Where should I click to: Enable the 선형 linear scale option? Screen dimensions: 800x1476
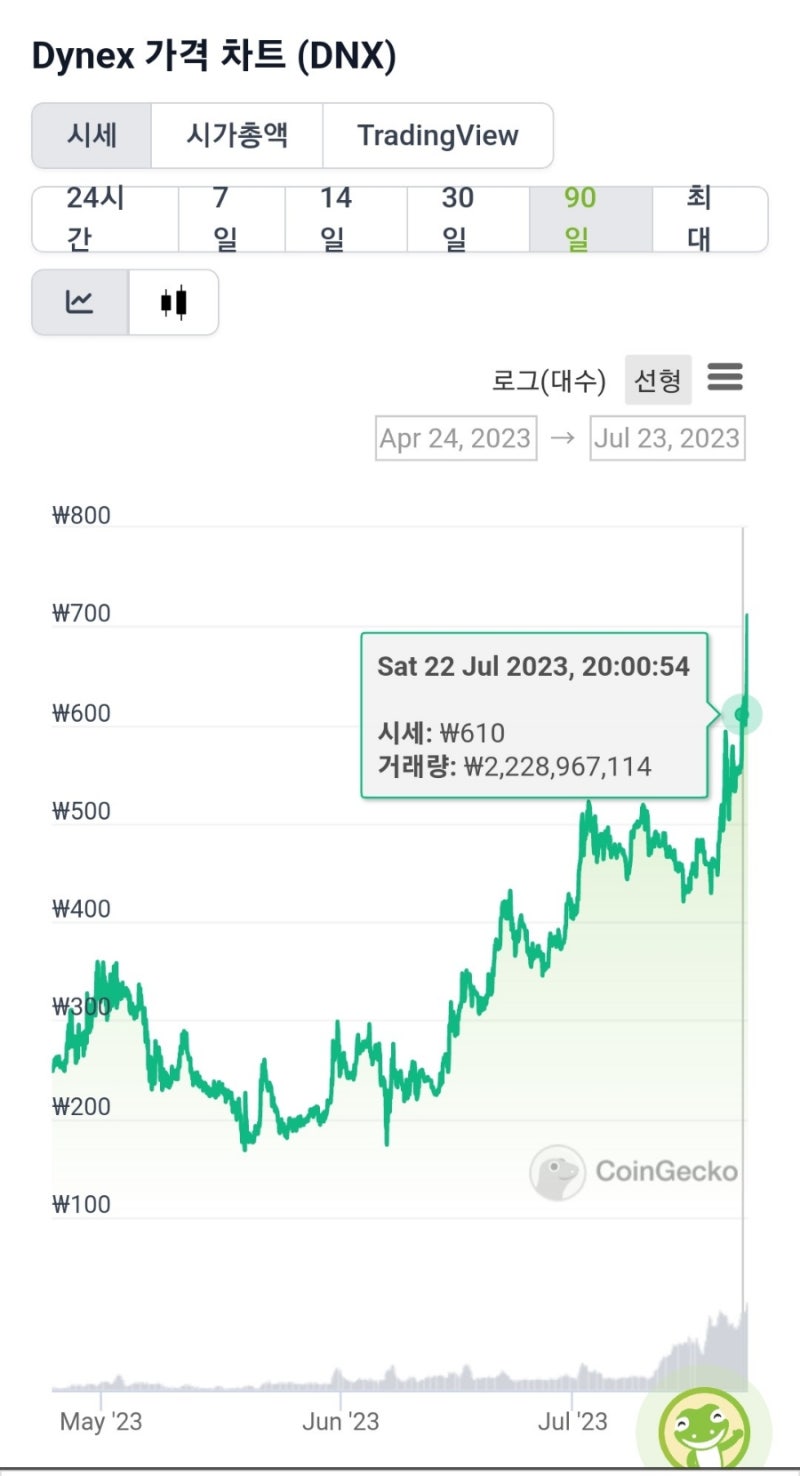tap(657, 380)
